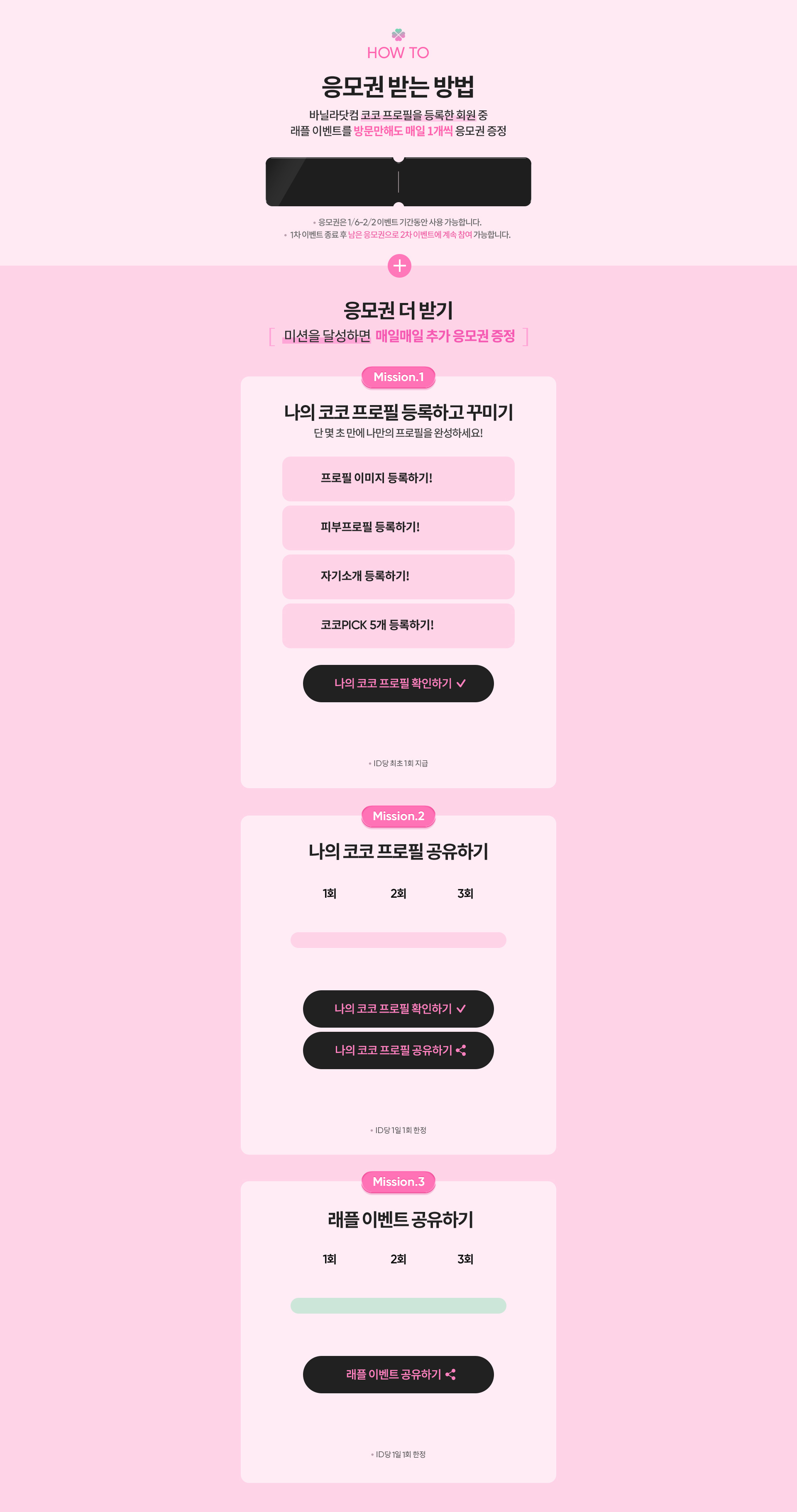Share the raffle with 래플 이벤트 공유하기
This screenshot has width=797, height=1512.
[x=398, y=1374]
